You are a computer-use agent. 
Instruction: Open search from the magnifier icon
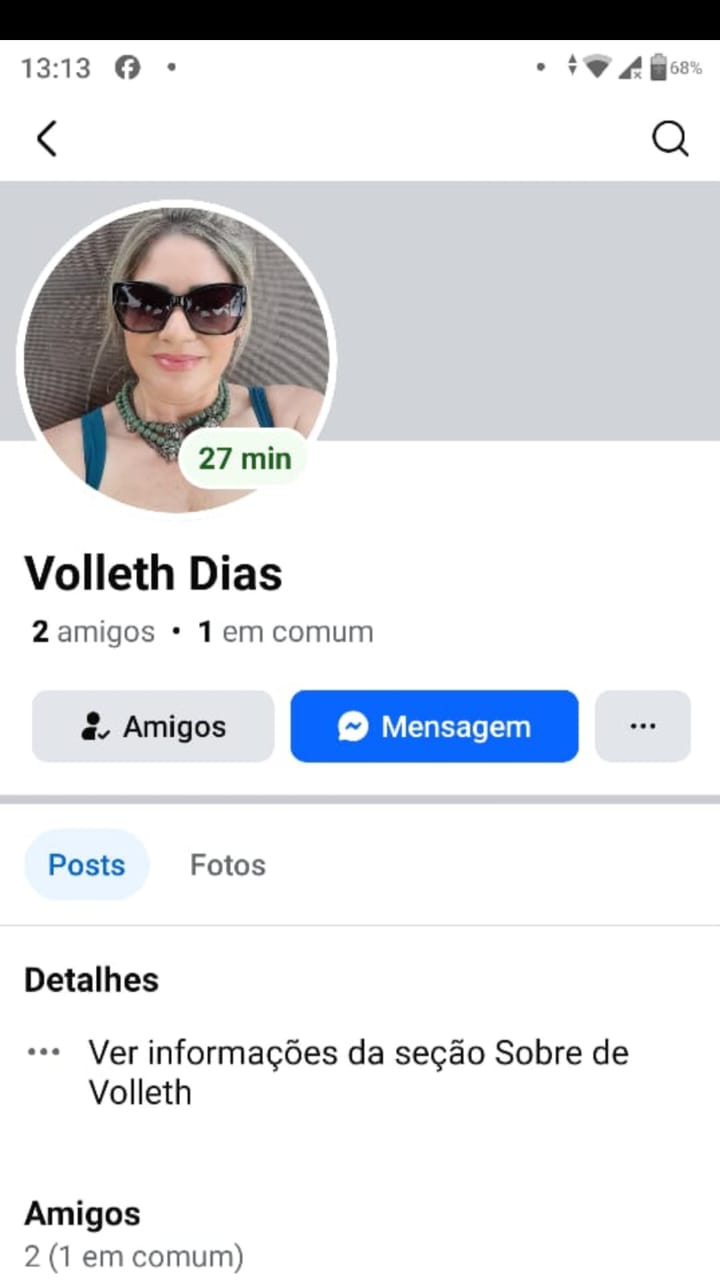[670, 139]
